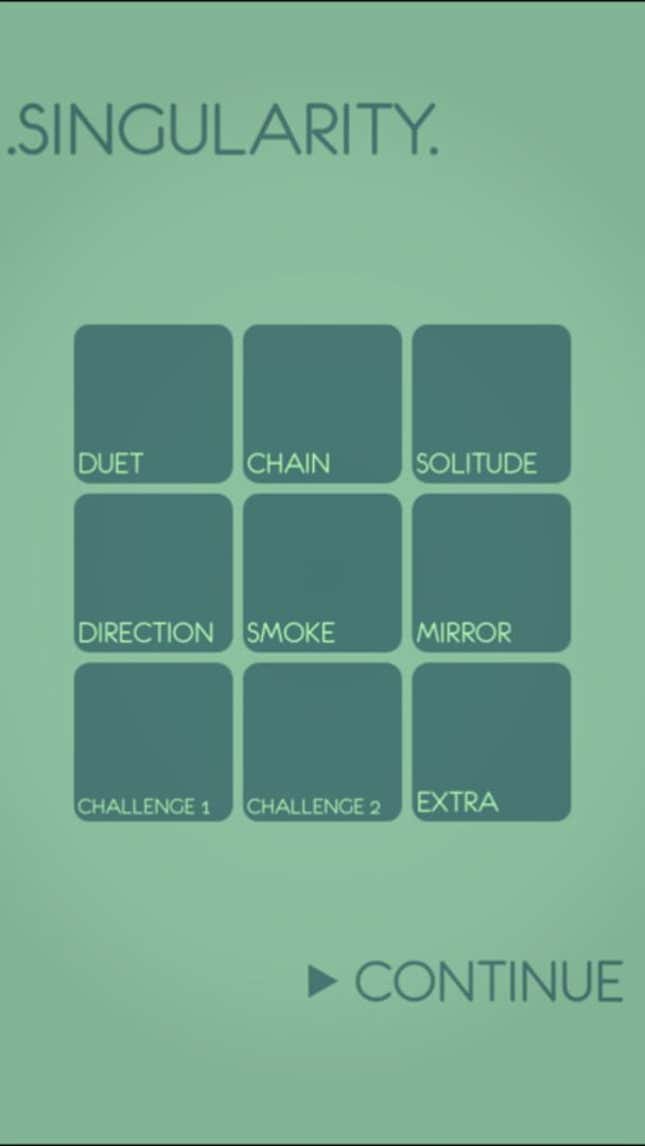Open Challenge 1
This screenshot has width=645, height=1146.
point(153,742)
